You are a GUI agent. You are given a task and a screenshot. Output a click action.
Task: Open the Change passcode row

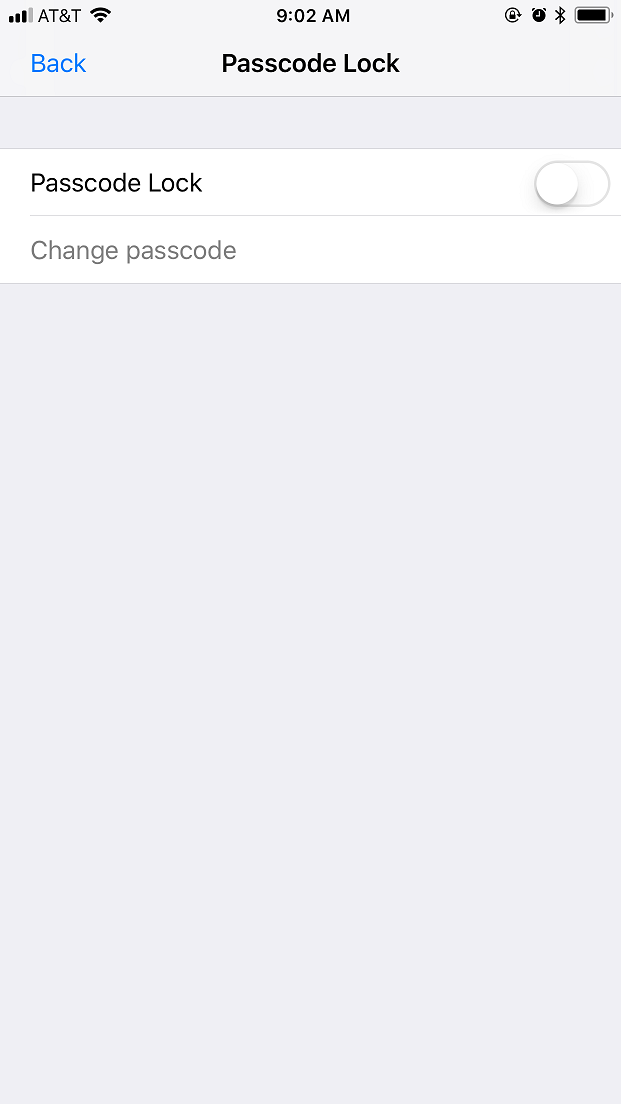pos(134,250)
